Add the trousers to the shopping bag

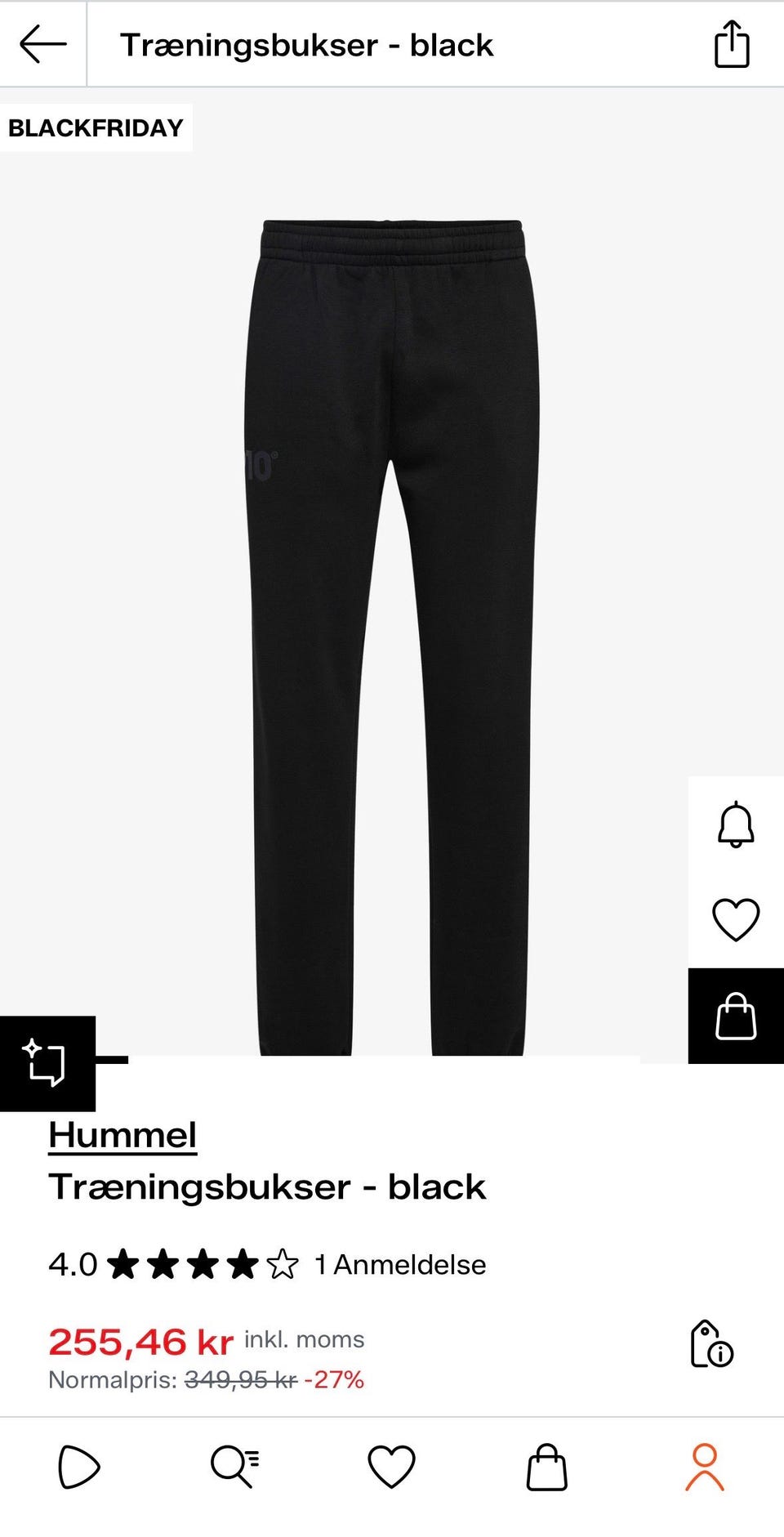(735, 1016)
